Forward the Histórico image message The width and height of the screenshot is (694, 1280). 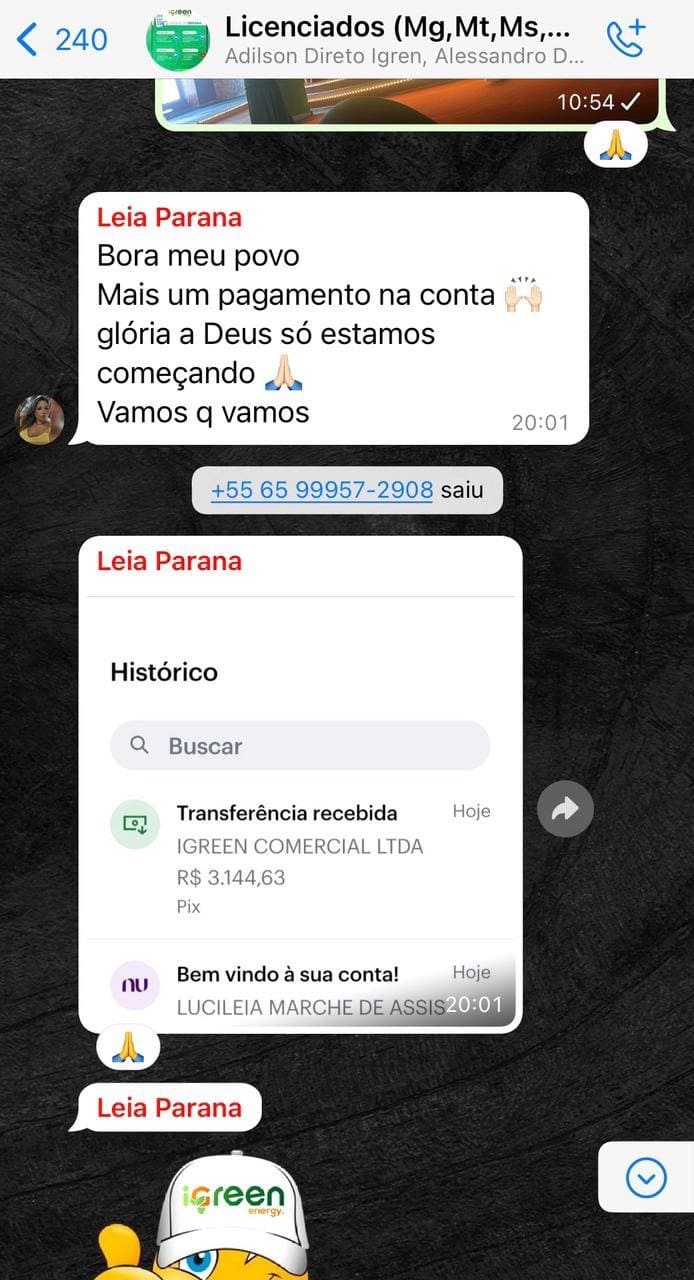point(565,809)
